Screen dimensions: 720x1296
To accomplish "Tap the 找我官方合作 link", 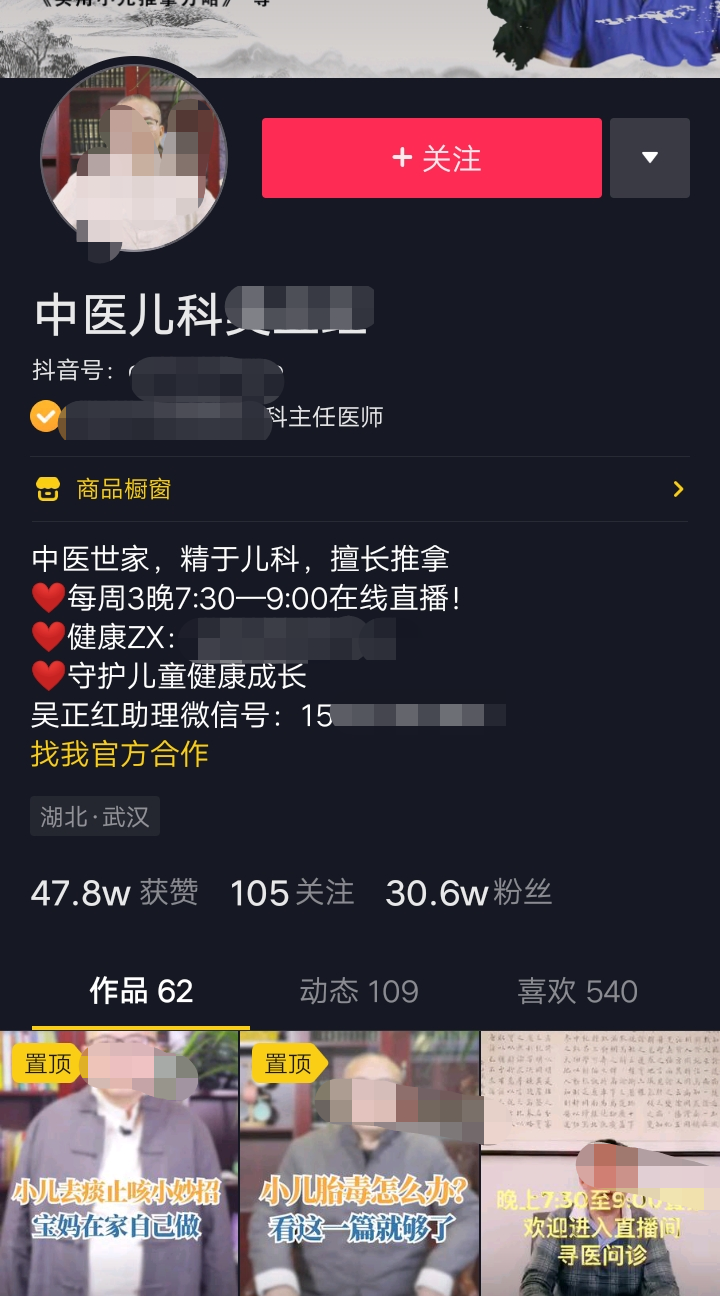I will (x=120, y=753).
